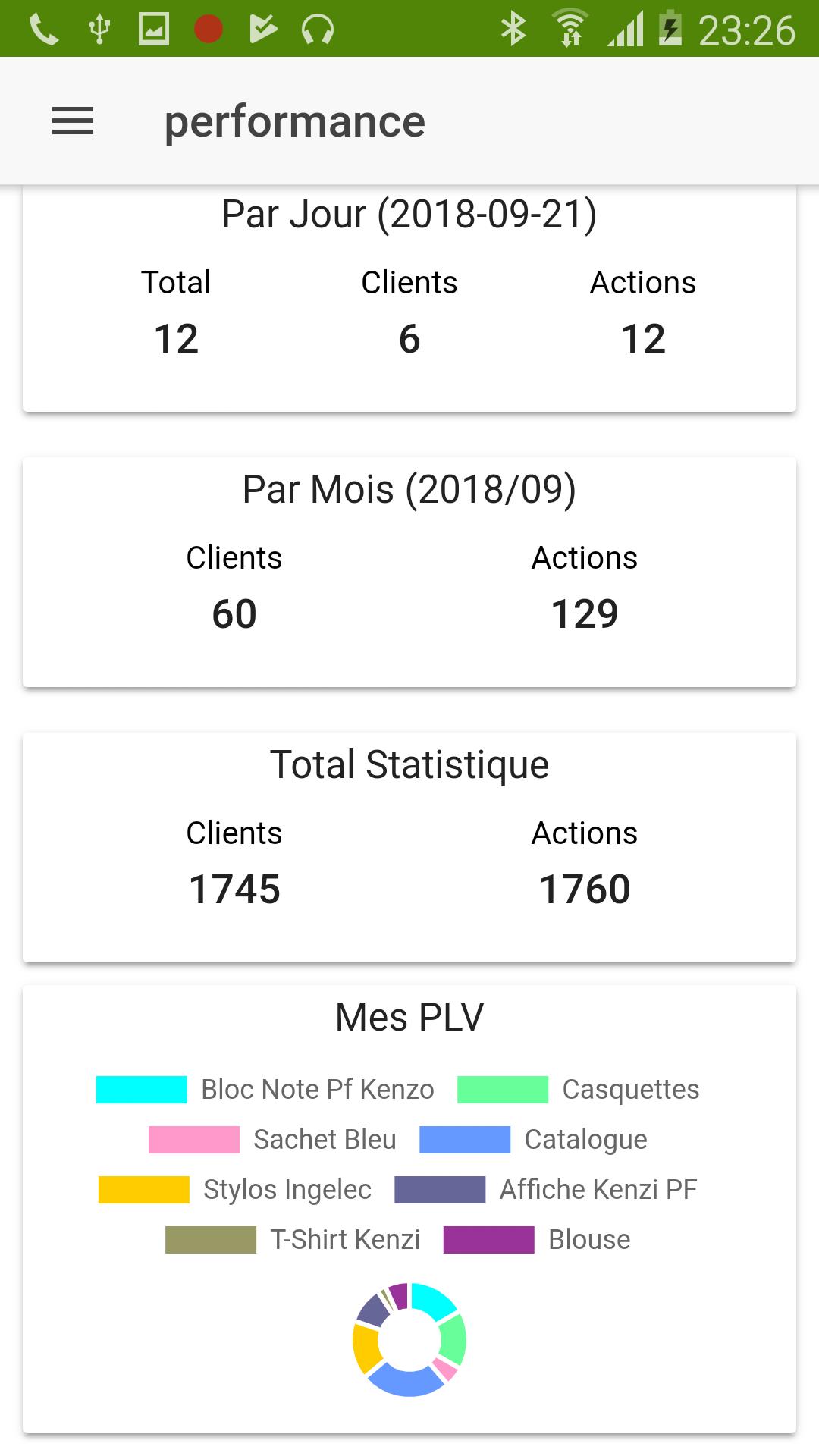Toggle Bloc Note Pf Kenzo in chart legend
This screenshot has height=1456, width=819.
click(265, 1090)
